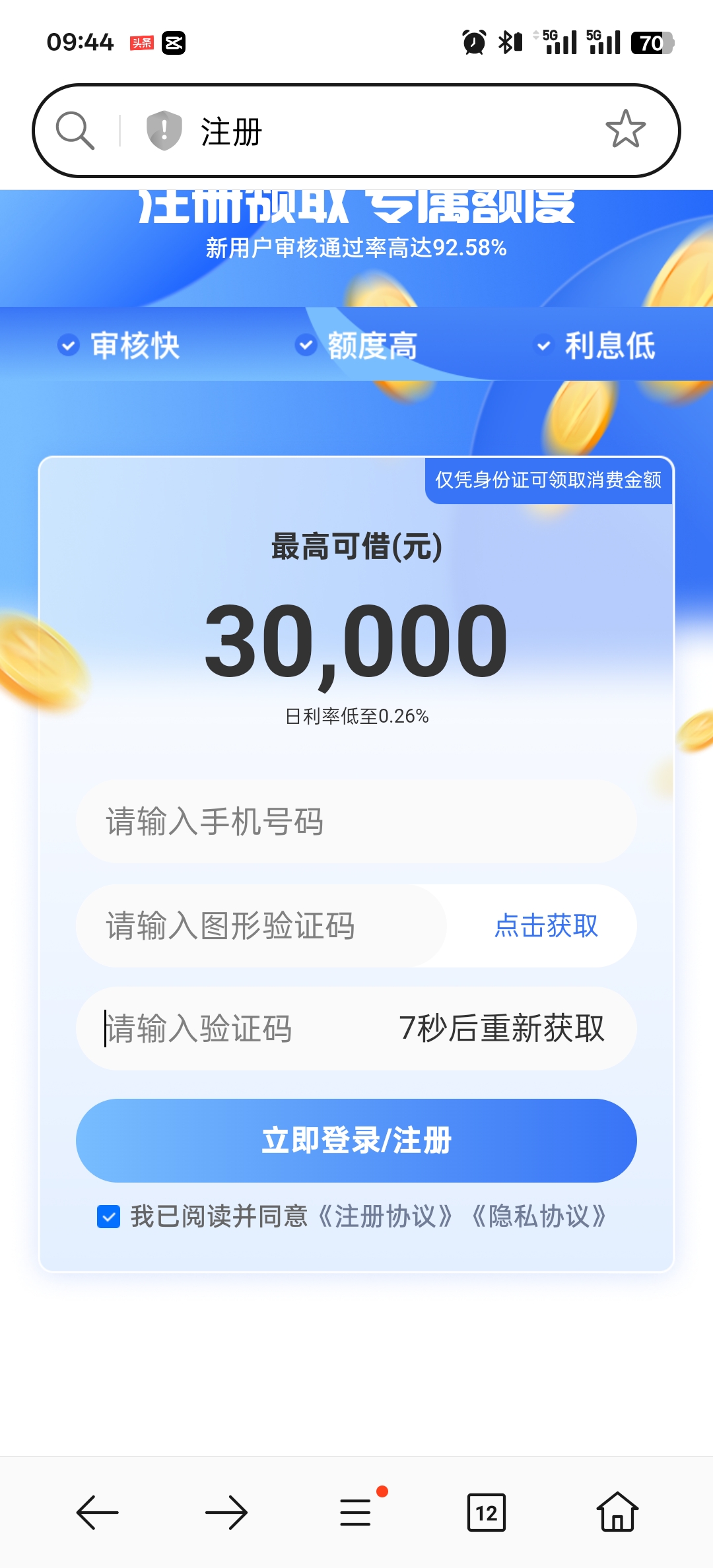Uncheck the agreement checkbox

pos(108,1216)
